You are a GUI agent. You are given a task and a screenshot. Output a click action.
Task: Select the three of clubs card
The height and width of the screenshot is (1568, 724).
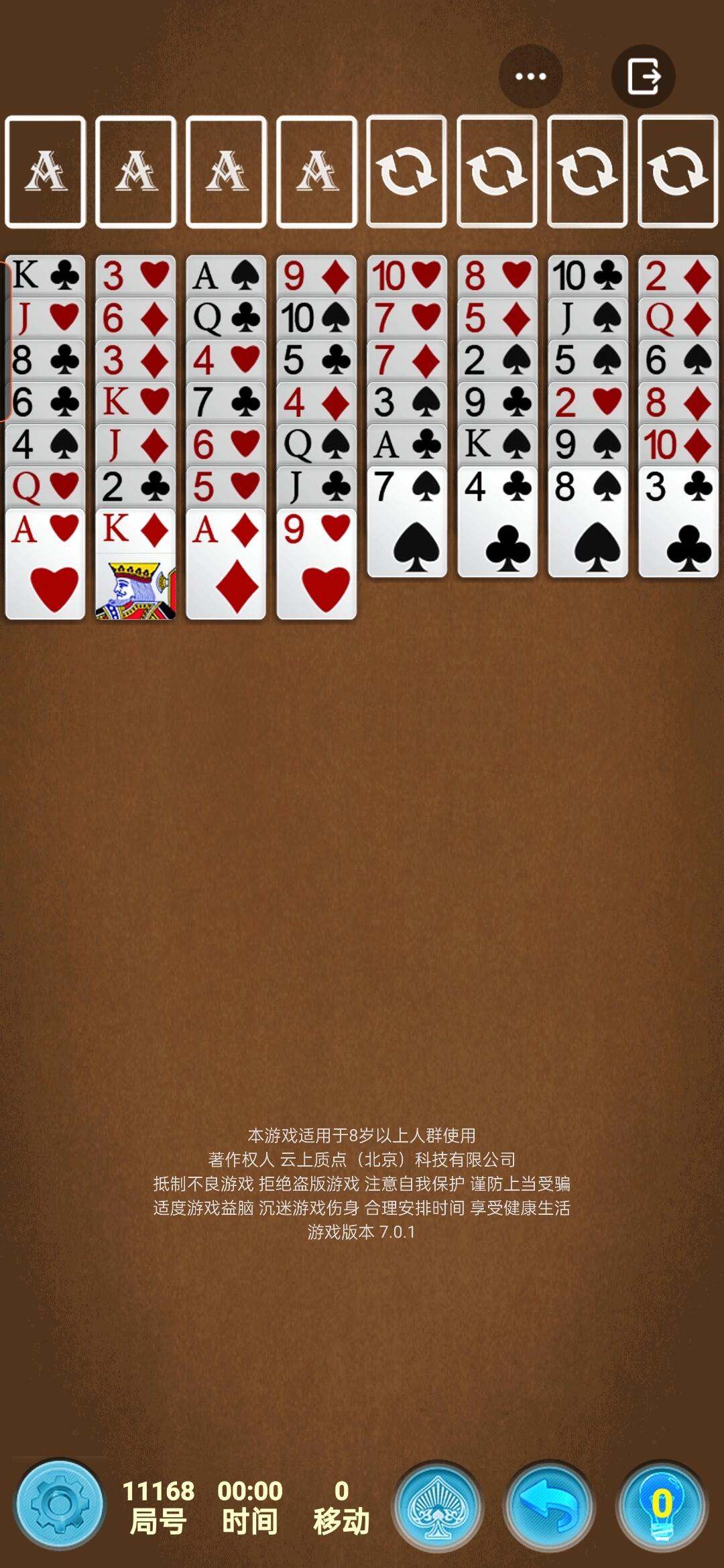tap(678, 523)
